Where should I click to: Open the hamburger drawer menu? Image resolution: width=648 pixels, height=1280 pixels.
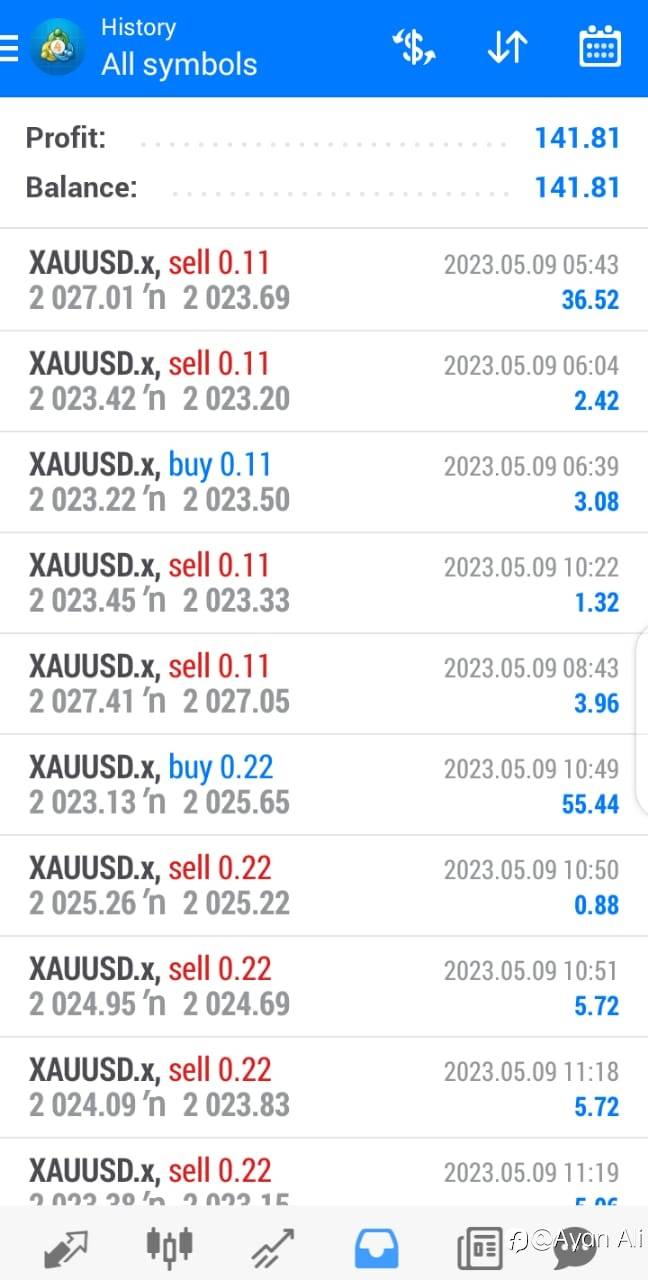tap(10, 48)
